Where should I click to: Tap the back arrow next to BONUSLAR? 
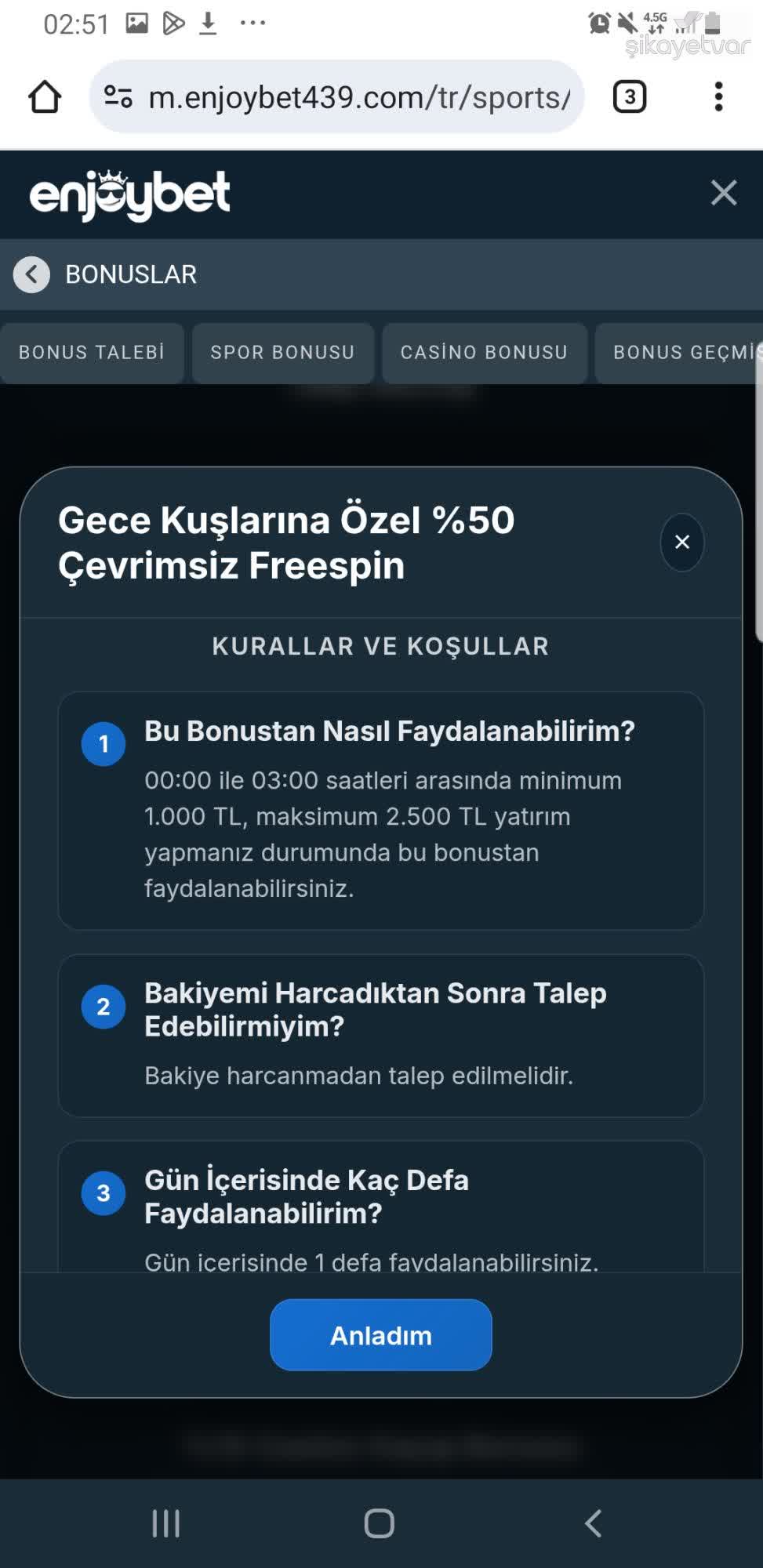31,274
